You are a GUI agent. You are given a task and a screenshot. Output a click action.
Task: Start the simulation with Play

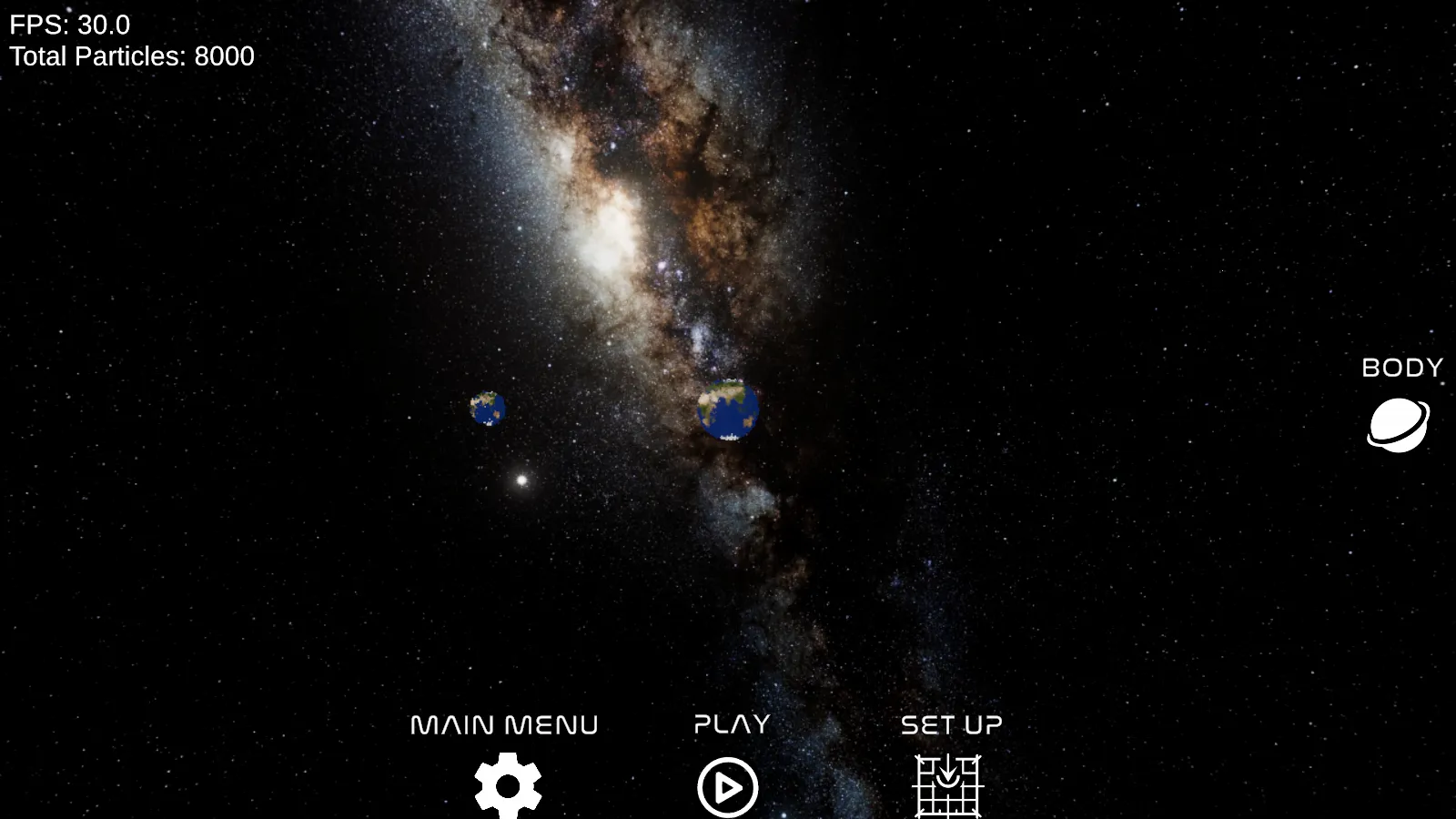tap(728, 787)
